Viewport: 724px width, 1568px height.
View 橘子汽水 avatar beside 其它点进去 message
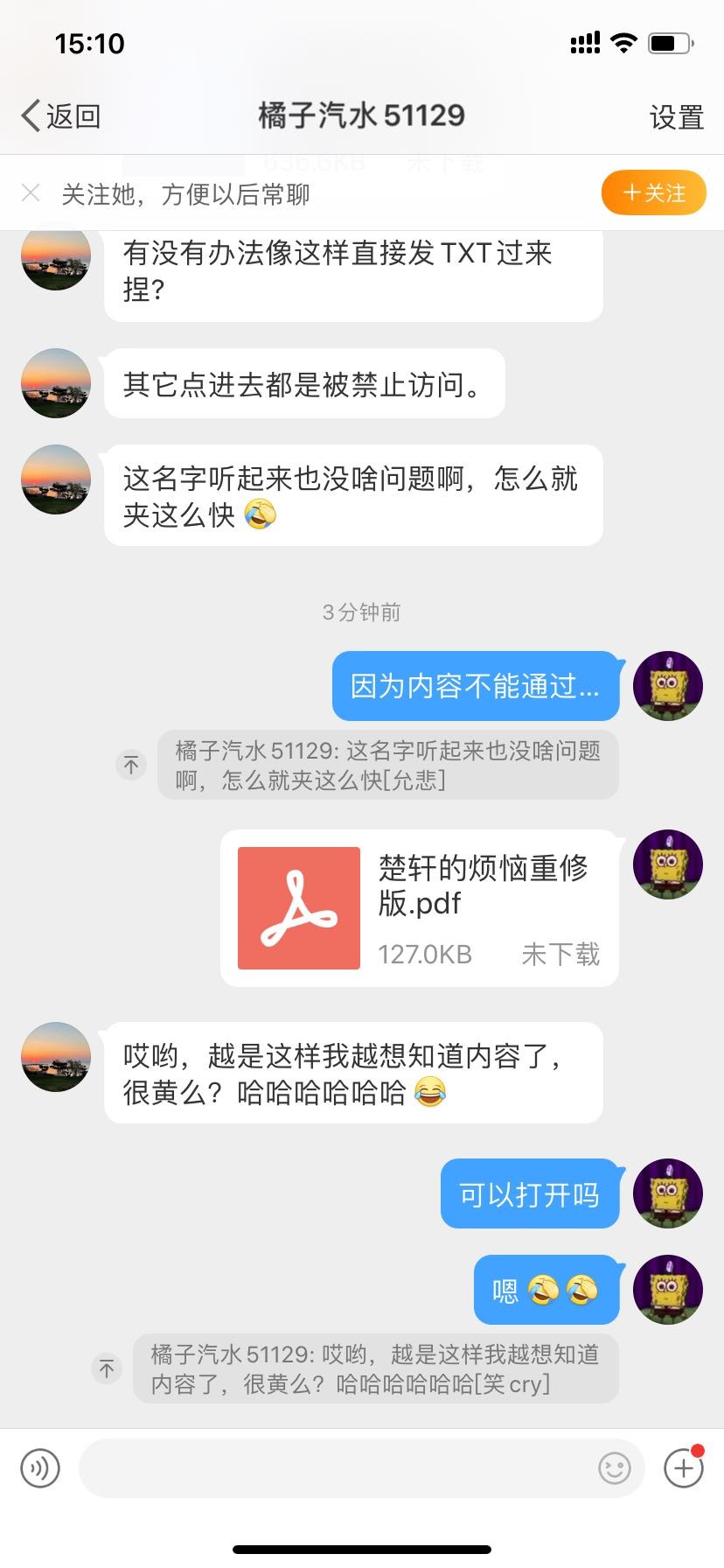pyautogui.click(x=56, y=383)
